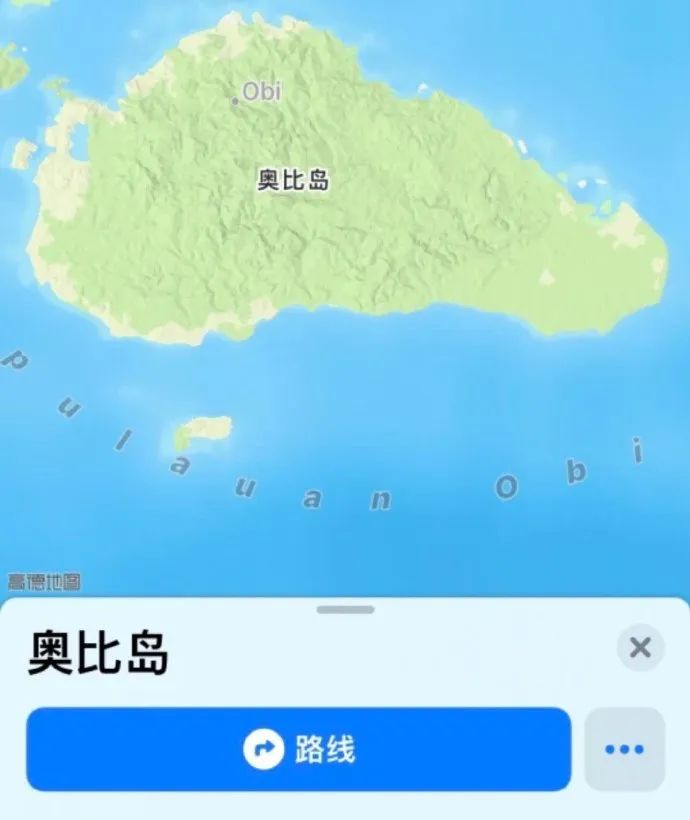Open the three-dot more options button
690x820 pixels.
624,749
